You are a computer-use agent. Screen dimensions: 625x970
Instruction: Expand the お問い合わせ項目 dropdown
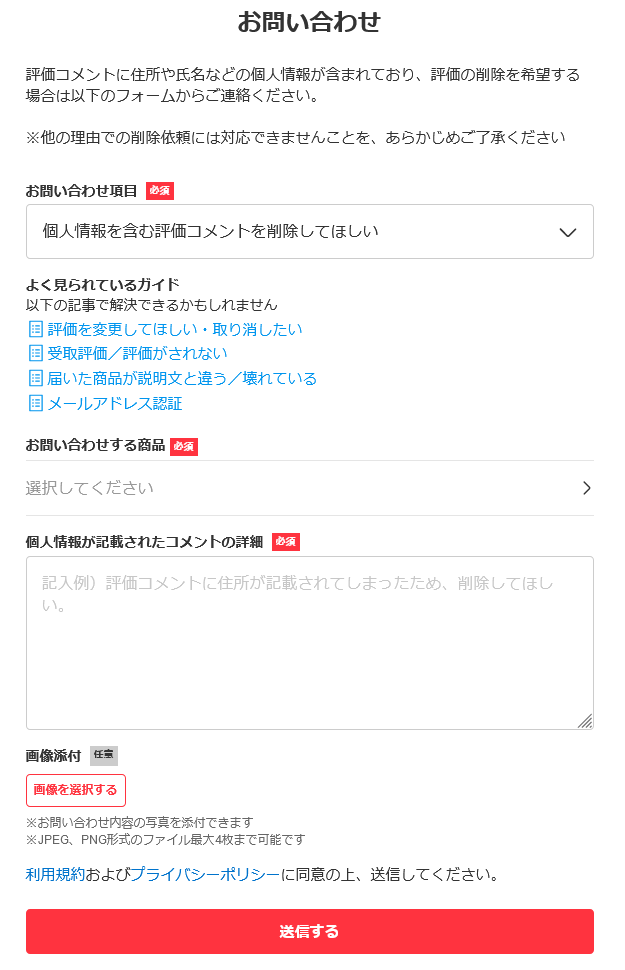click(309, 232)
